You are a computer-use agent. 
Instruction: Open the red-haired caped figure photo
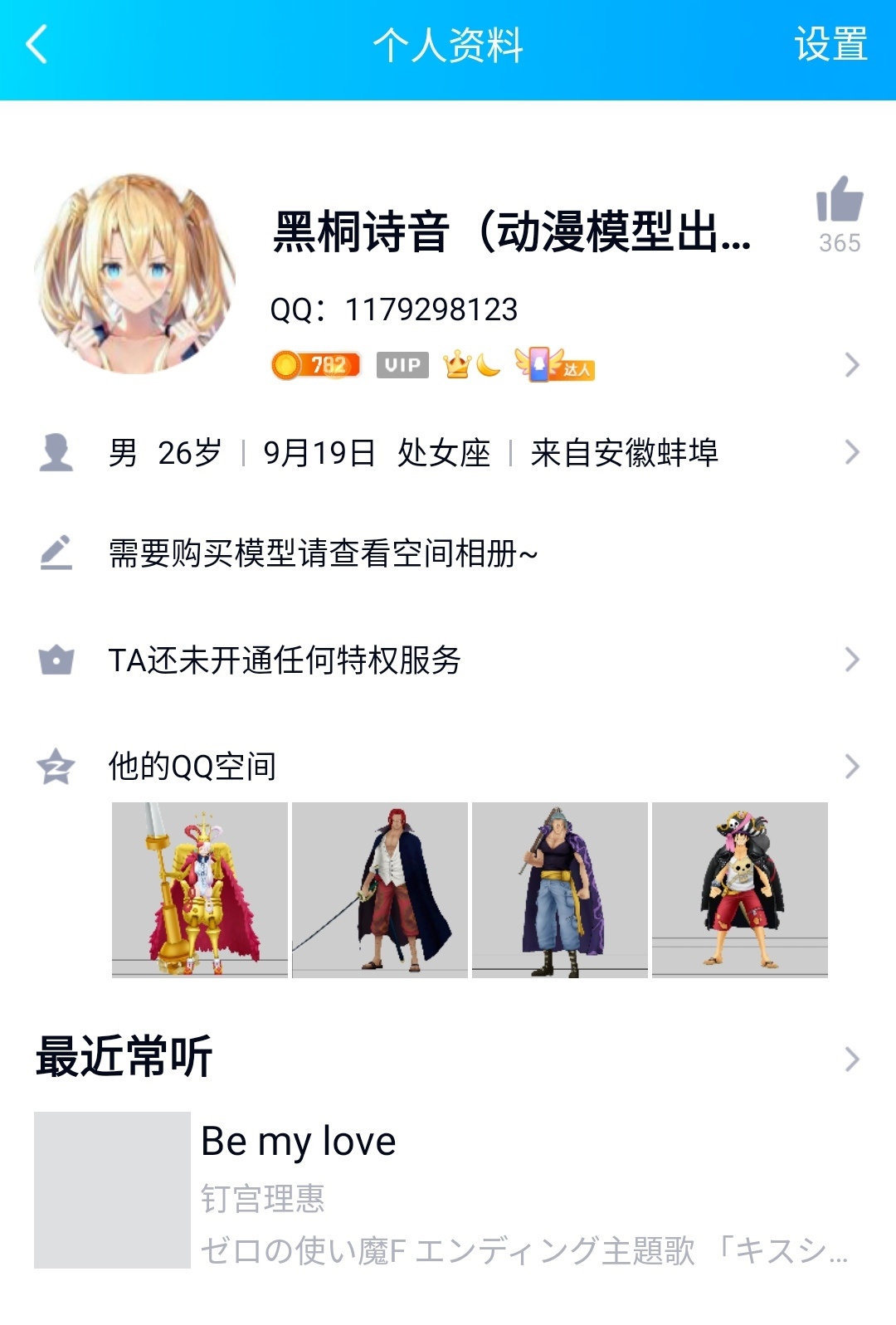click(380, 889)
